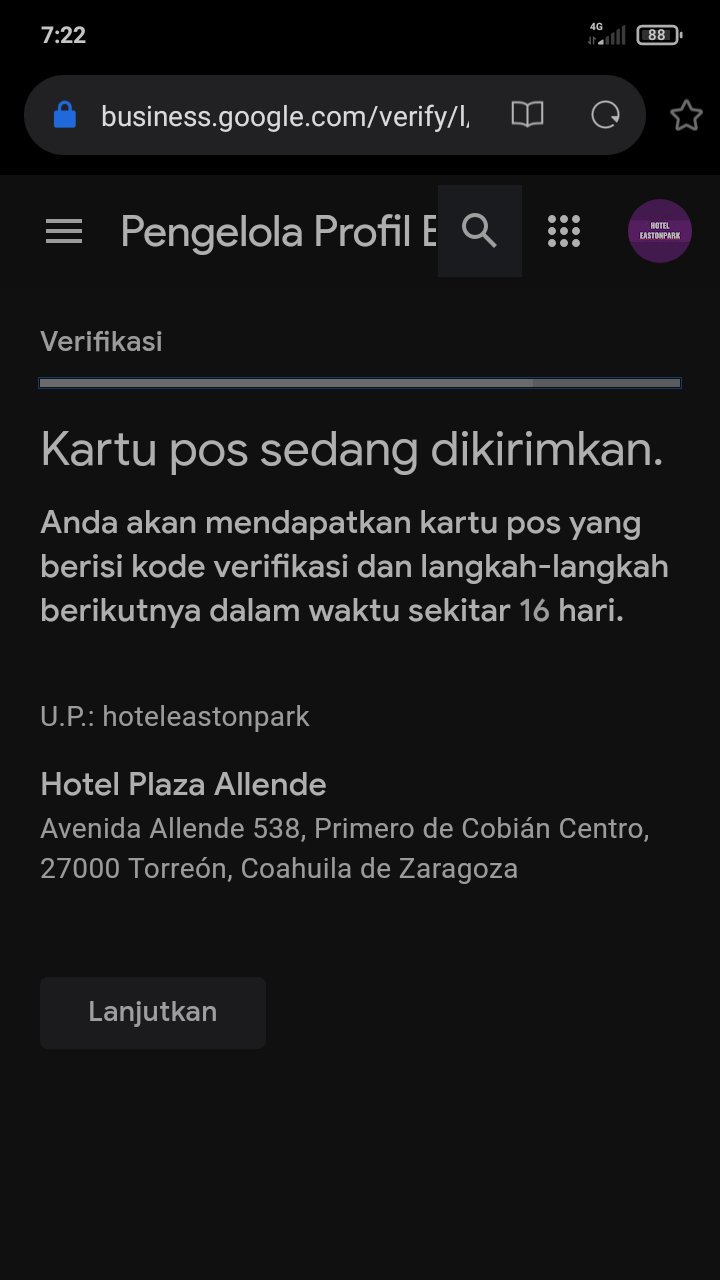Bookmark this page with the star
The height and width of the screenshot is (1280, 720).
coord(686,115)
